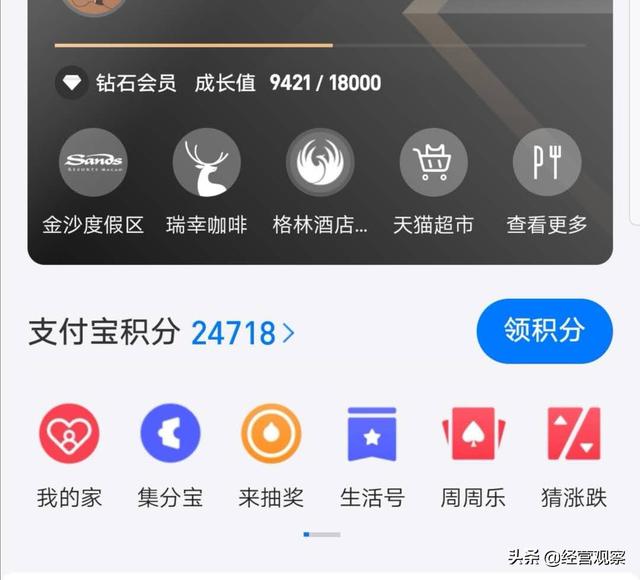Viewport: 640px width, 580px height.
Task: Open 生活号
Action: point(372,434)
